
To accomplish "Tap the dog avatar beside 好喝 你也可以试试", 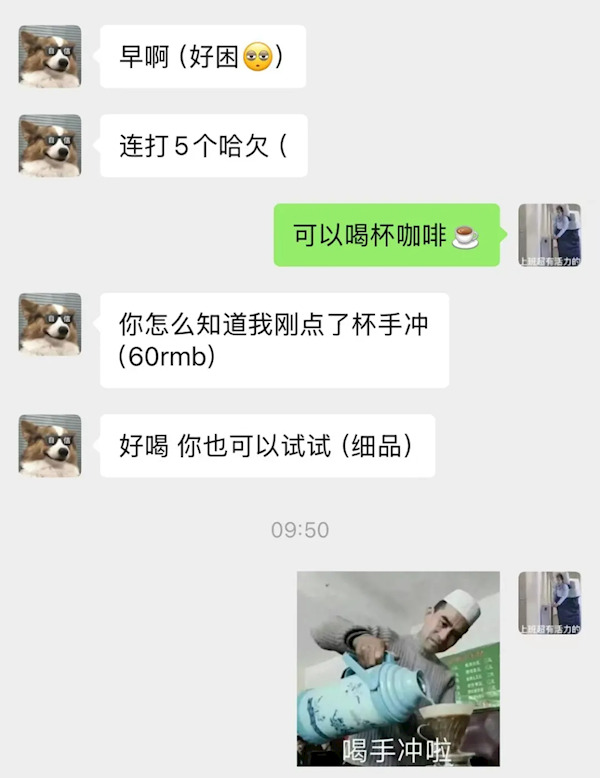I will pos(50,446).
